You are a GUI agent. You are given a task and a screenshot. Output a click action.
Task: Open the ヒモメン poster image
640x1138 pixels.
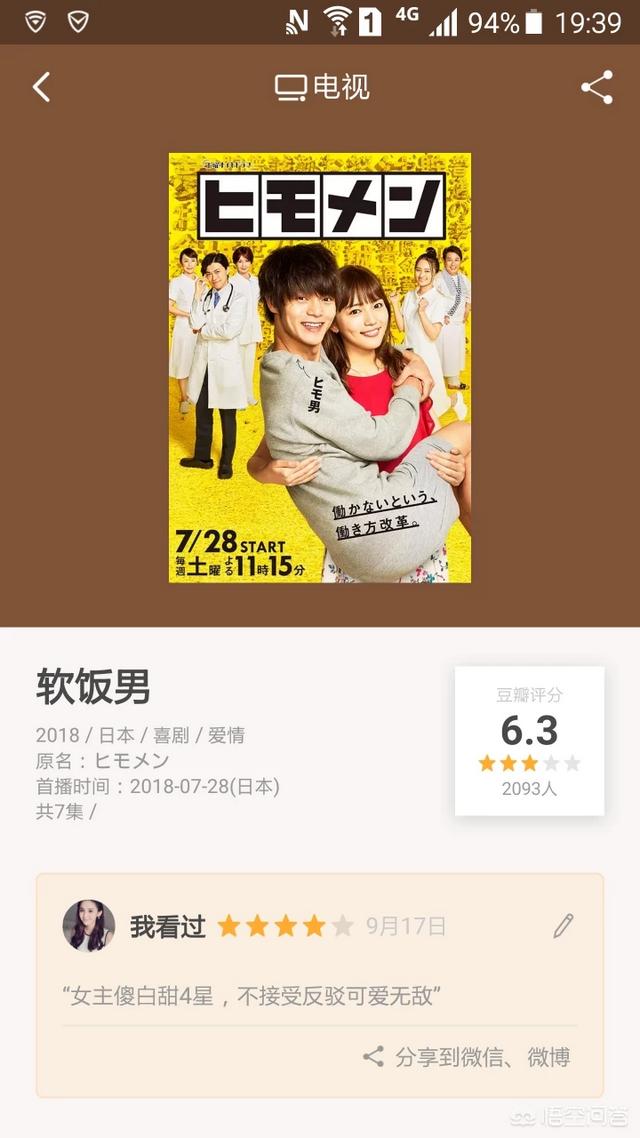320,367
